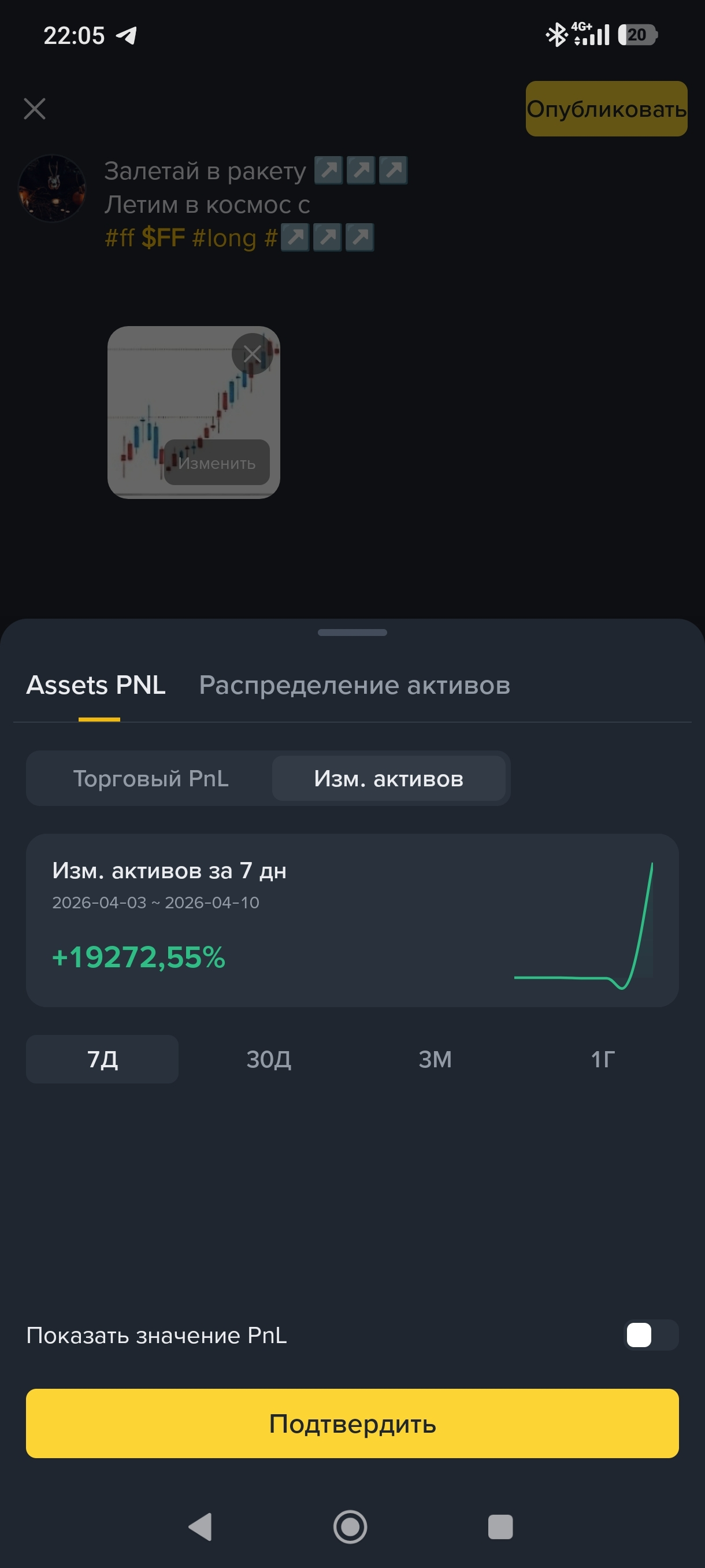Switch to Торговый PnL segment
Screen dimensions: 705x1568
point(151,779)
